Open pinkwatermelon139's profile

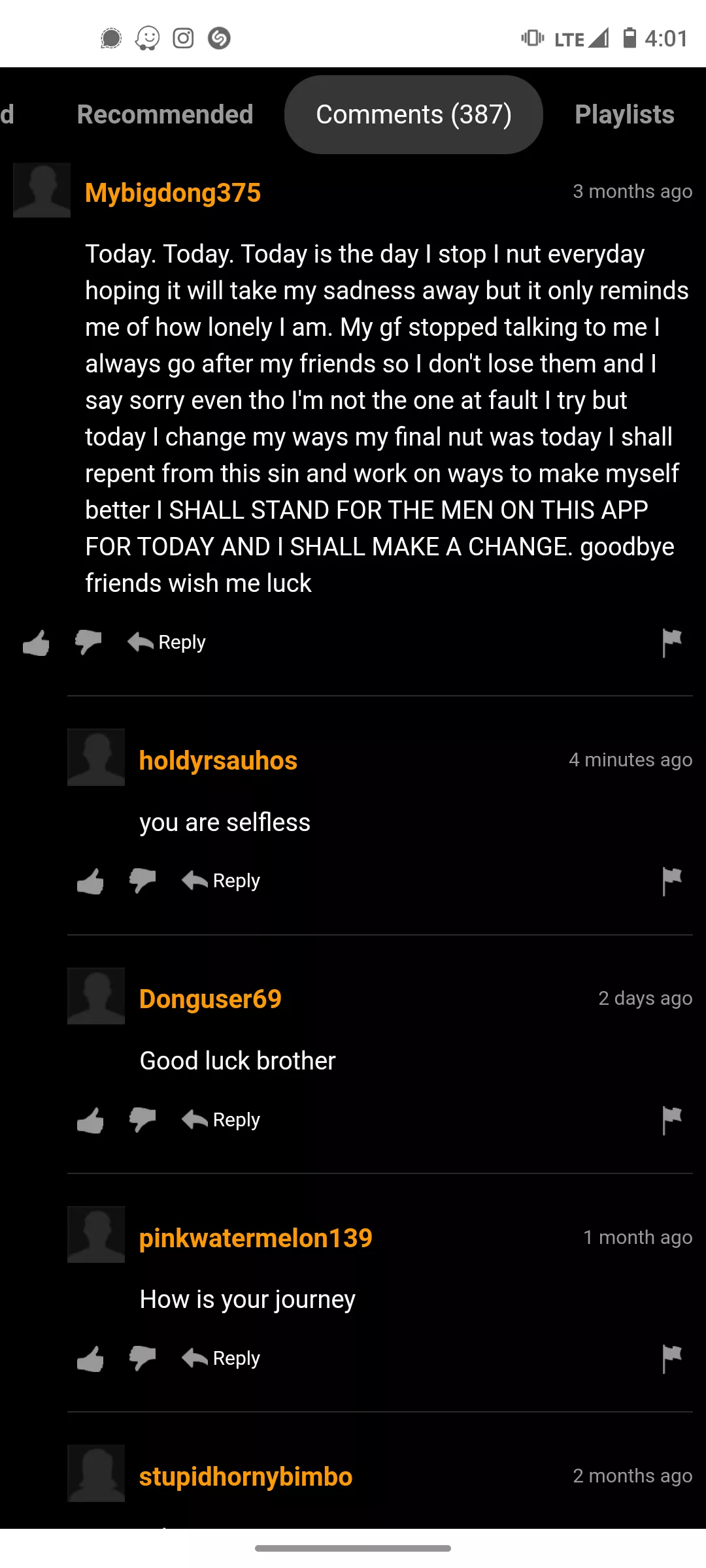click(x=256, y=1238)
